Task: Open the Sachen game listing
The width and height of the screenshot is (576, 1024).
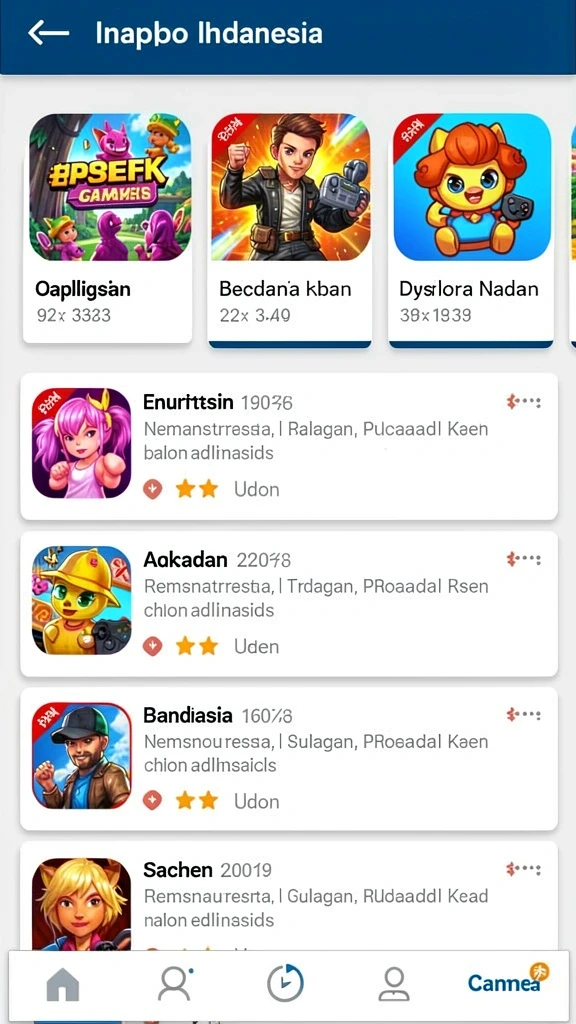Action: (289, 895)
